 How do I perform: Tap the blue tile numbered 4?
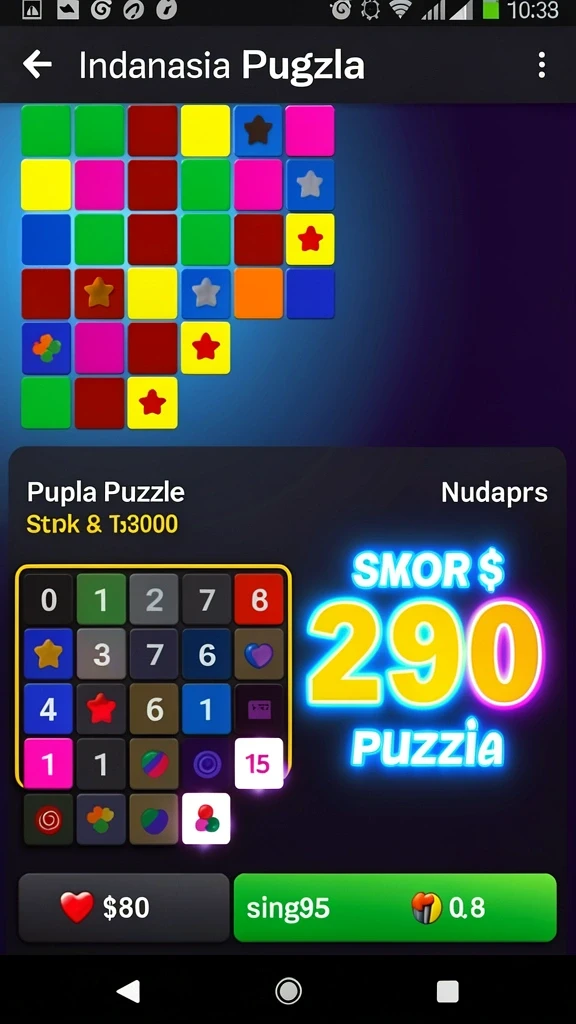[48, 709]
